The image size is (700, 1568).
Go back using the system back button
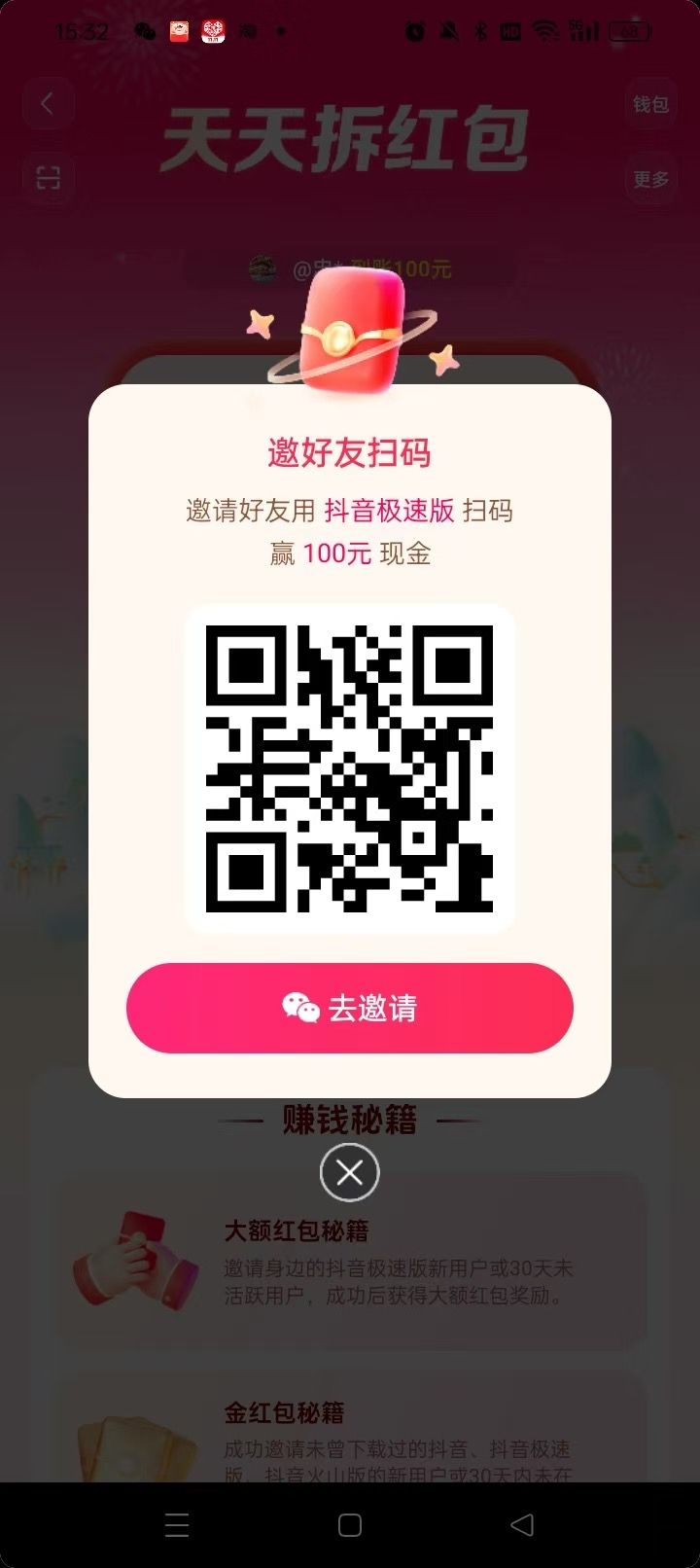pos(522,1525)
